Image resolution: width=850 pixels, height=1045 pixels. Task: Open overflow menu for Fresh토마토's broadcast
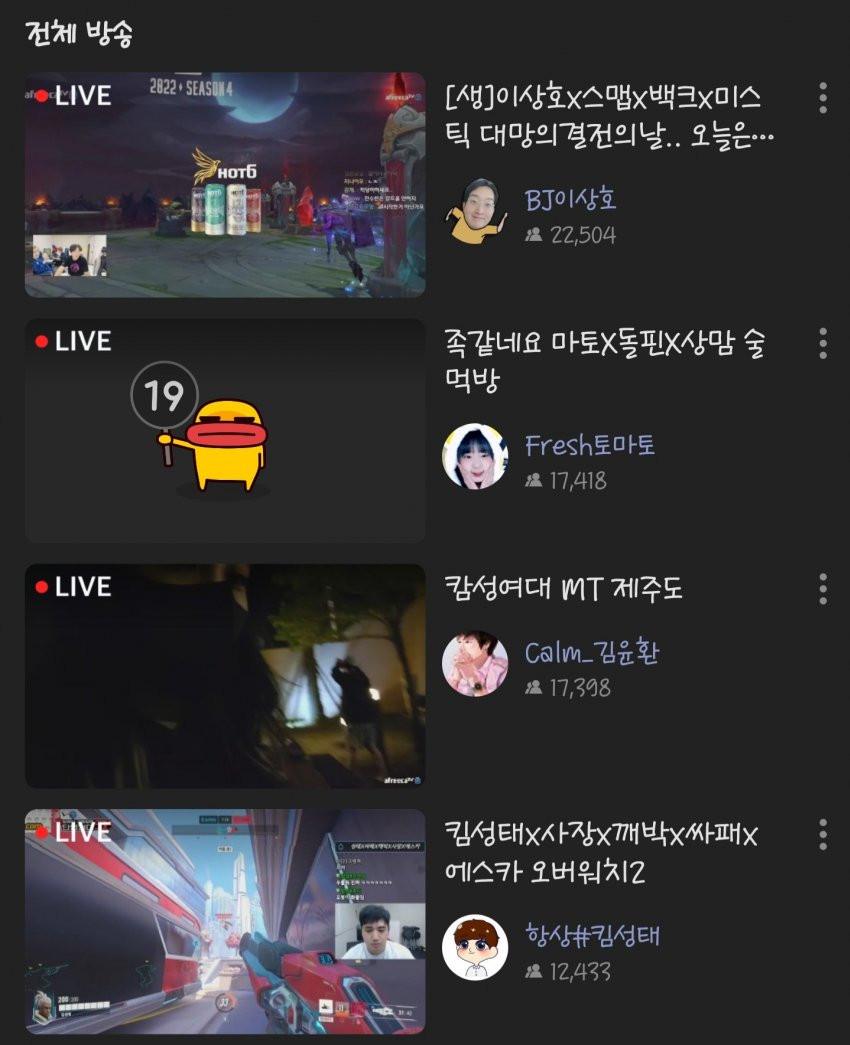(x=823, y=343)
